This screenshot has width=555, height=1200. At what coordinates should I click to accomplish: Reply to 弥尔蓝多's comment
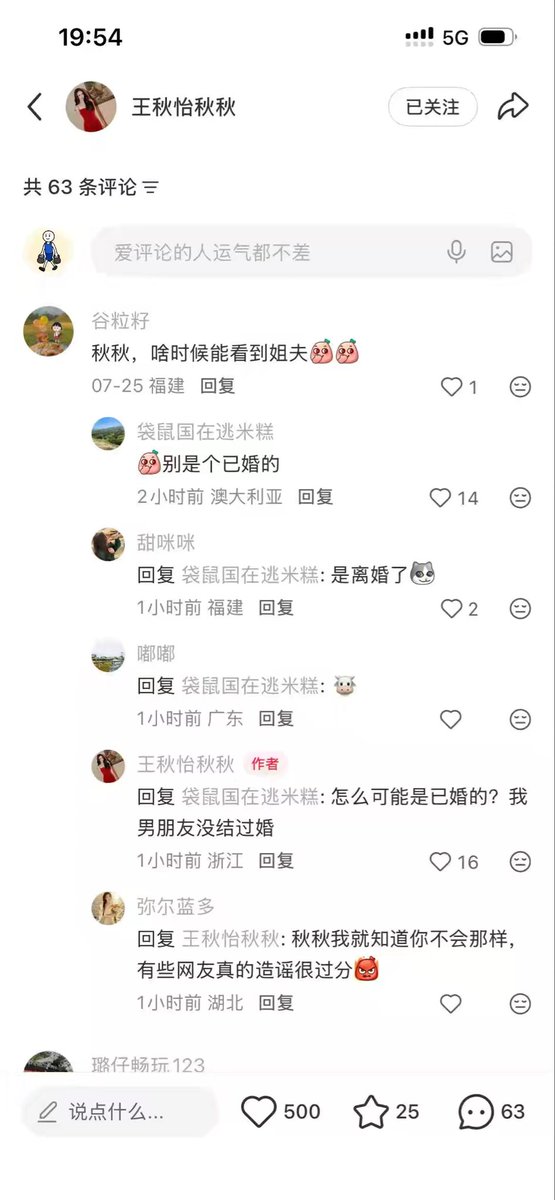(276, 1002)
